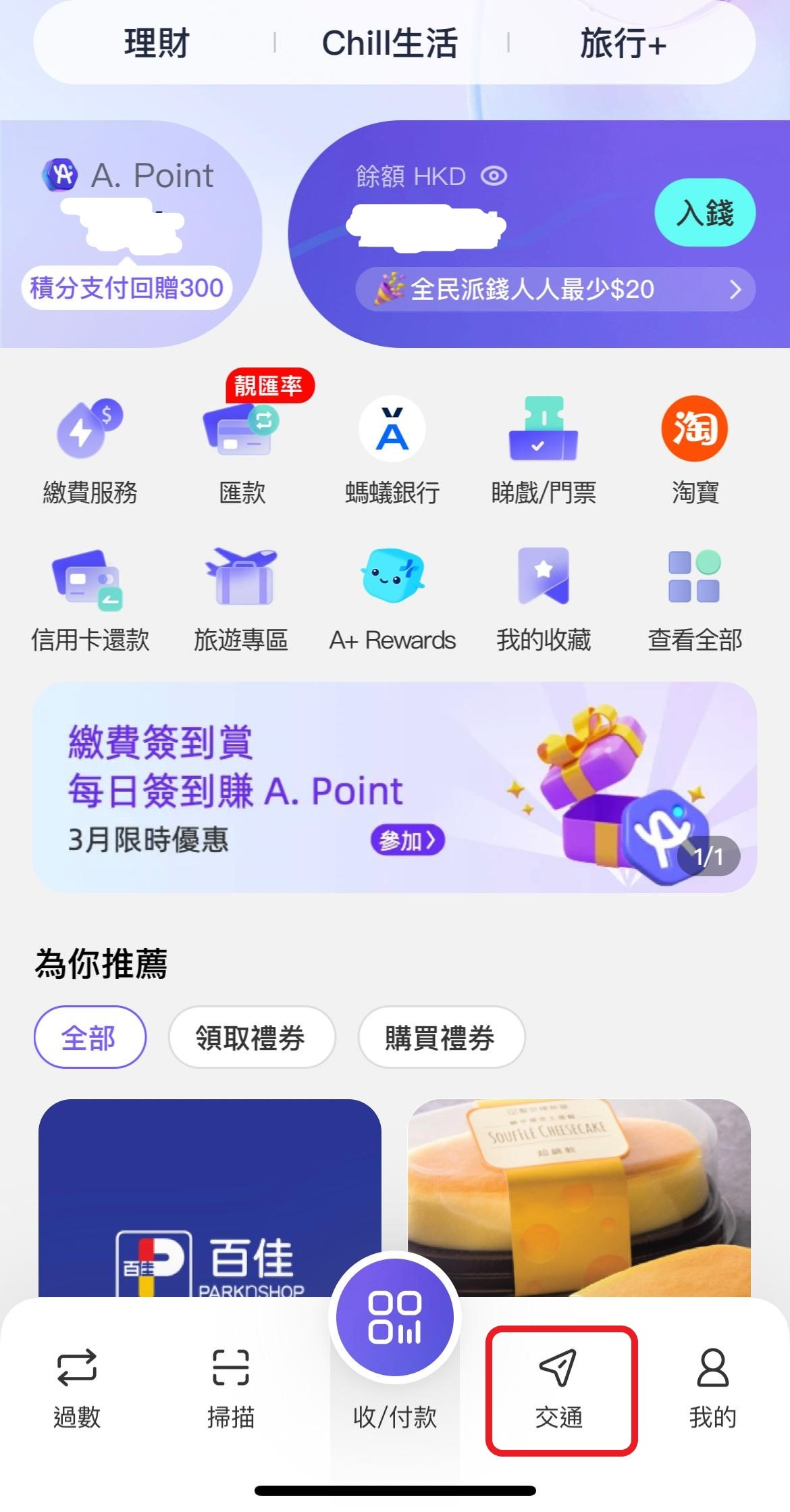
Task: Join the 繳費簽到賞 check-in promotion via 參加
Action: [x=407, y=840]
